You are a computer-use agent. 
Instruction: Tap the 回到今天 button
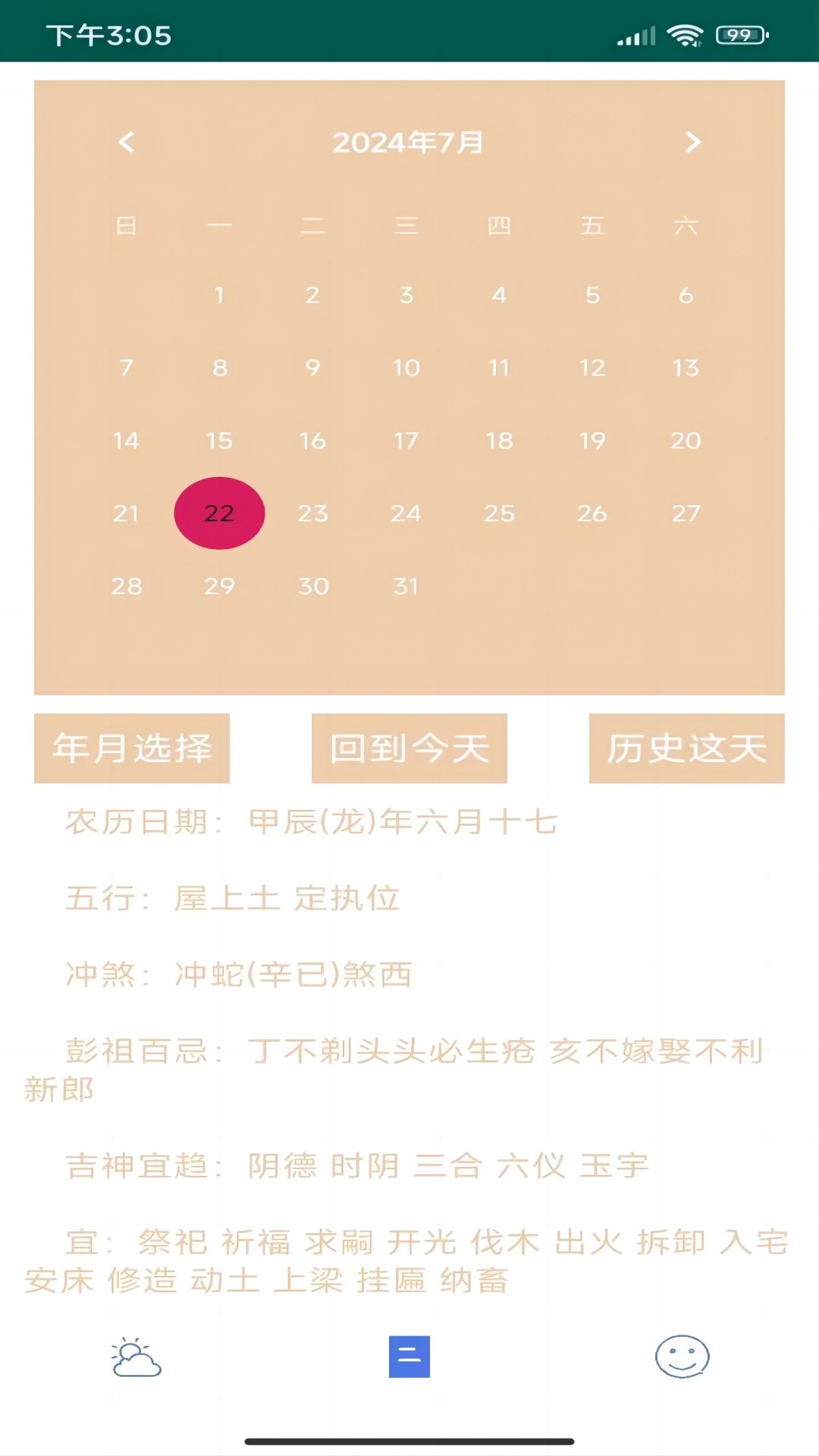pos(409,748)
